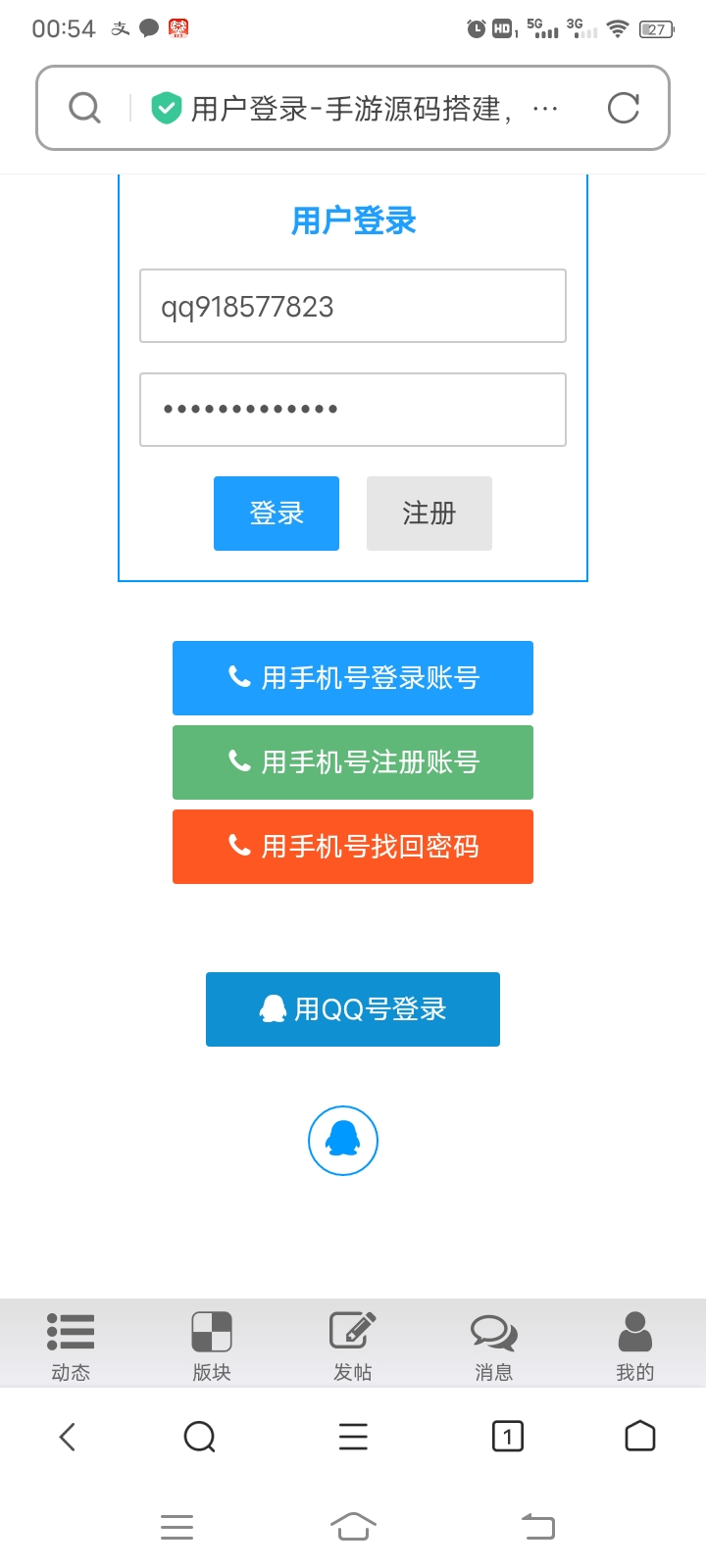Go to the browser home page
This screenshot has height=1568, width=706.
tap(639, 1437)
